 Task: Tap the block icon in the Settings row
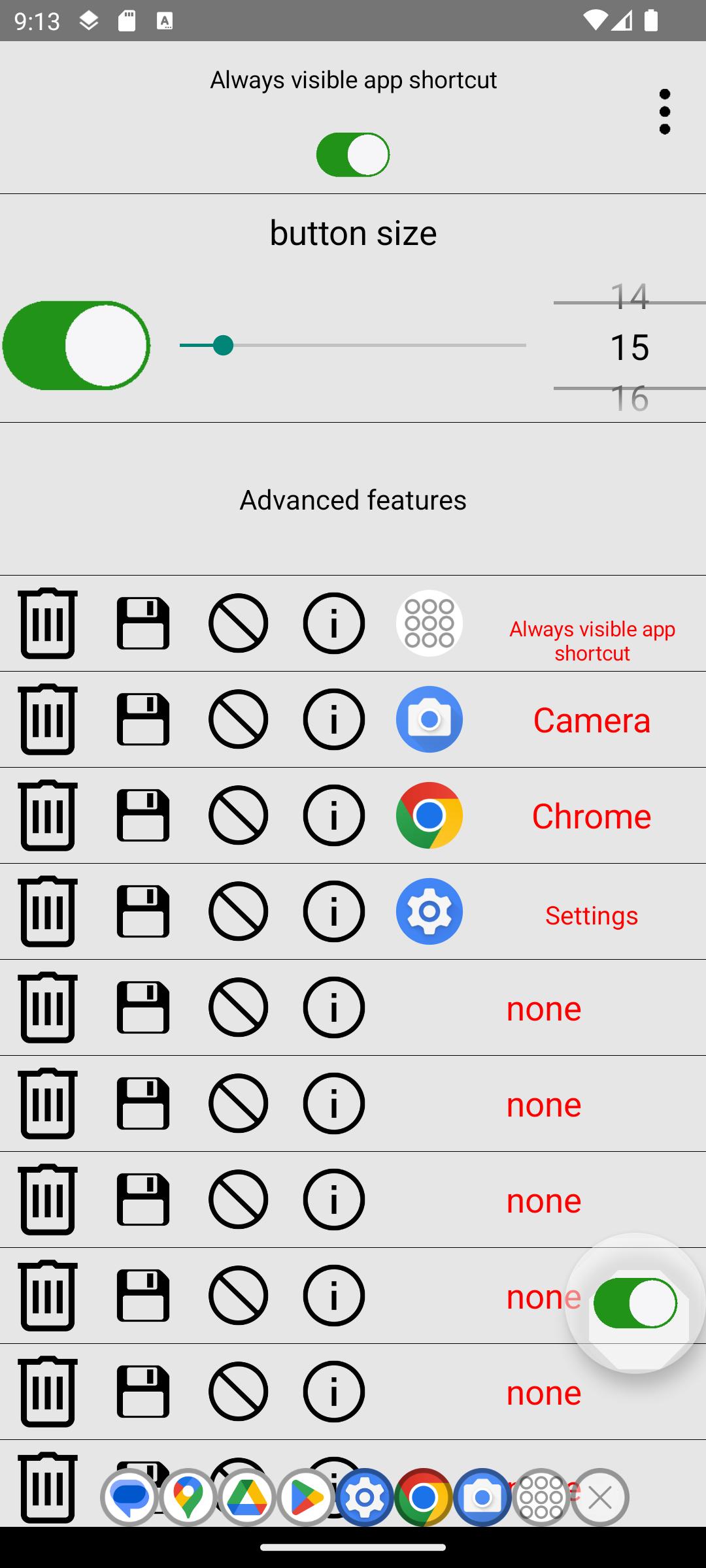tap(239, 911)
